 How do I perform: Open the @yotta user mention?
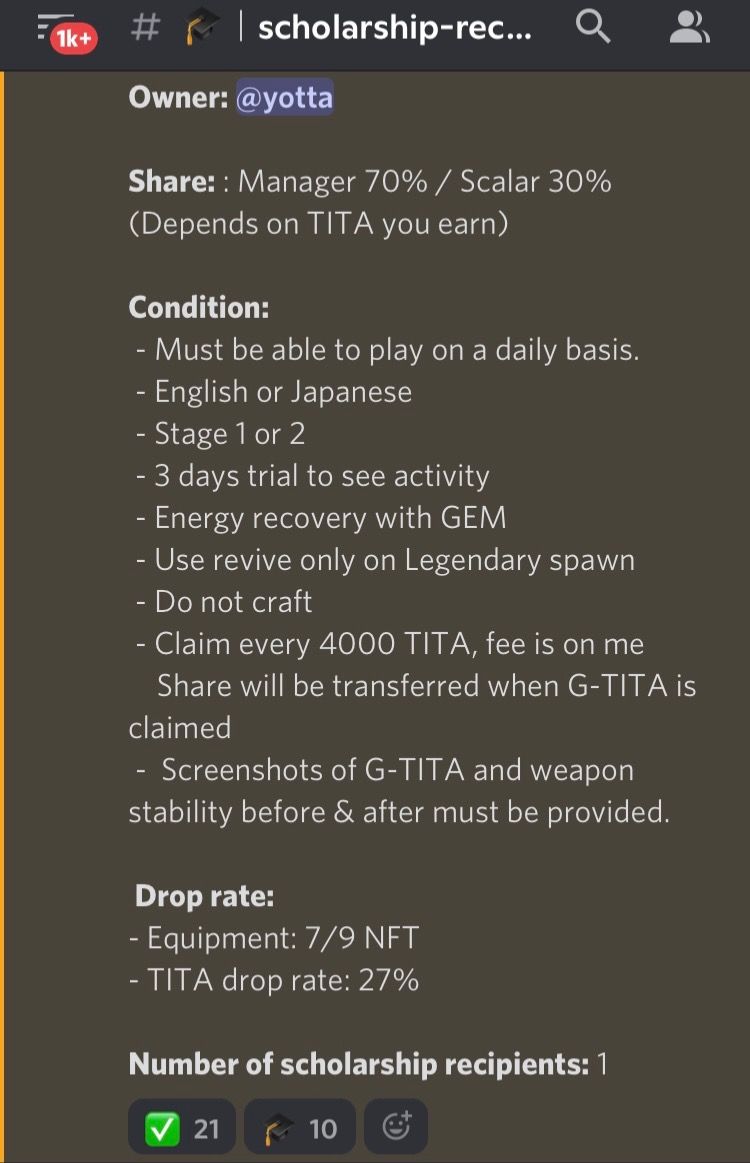[x=284, y=98]
